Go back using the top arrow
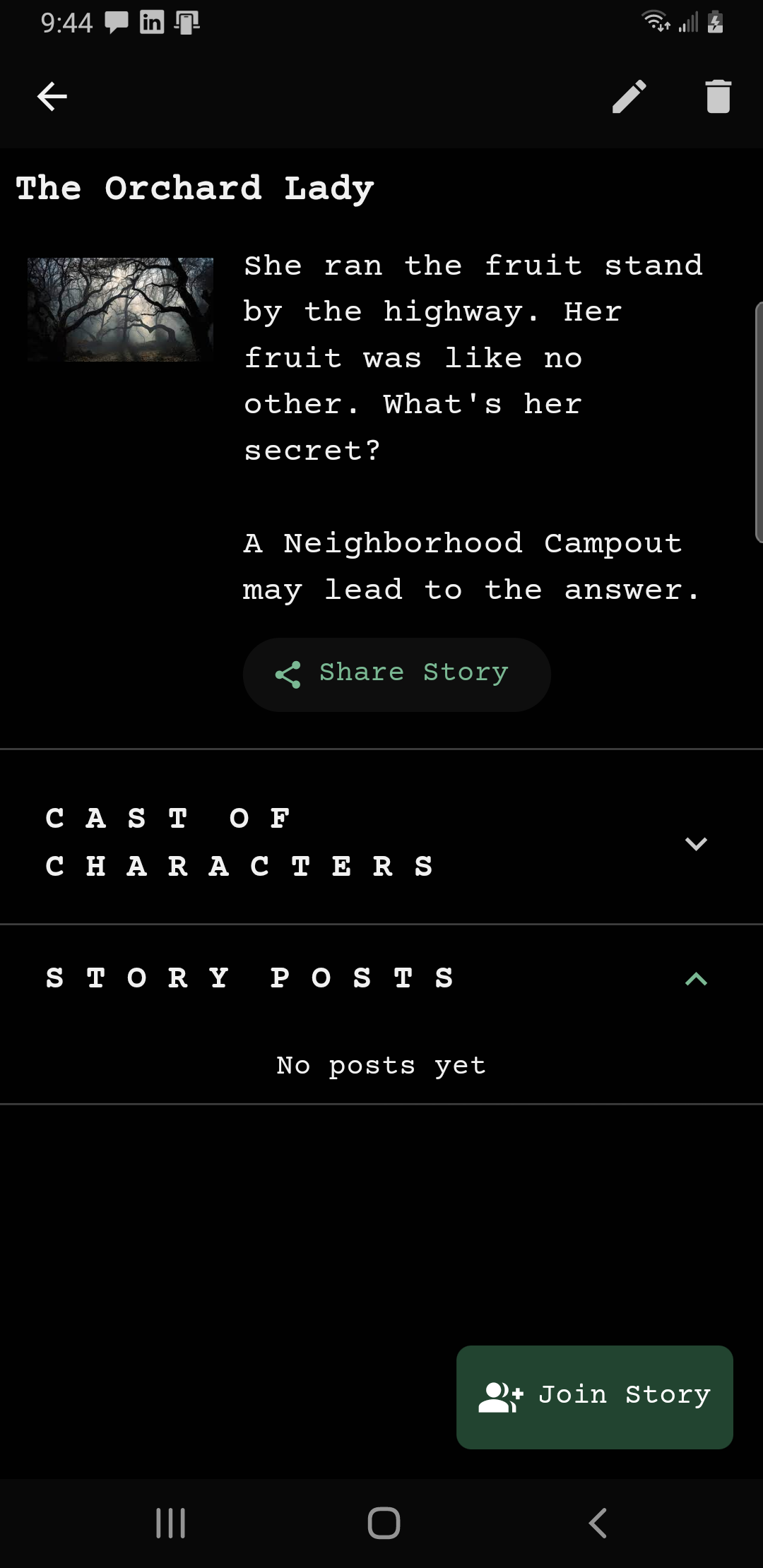 coord(52,96)
